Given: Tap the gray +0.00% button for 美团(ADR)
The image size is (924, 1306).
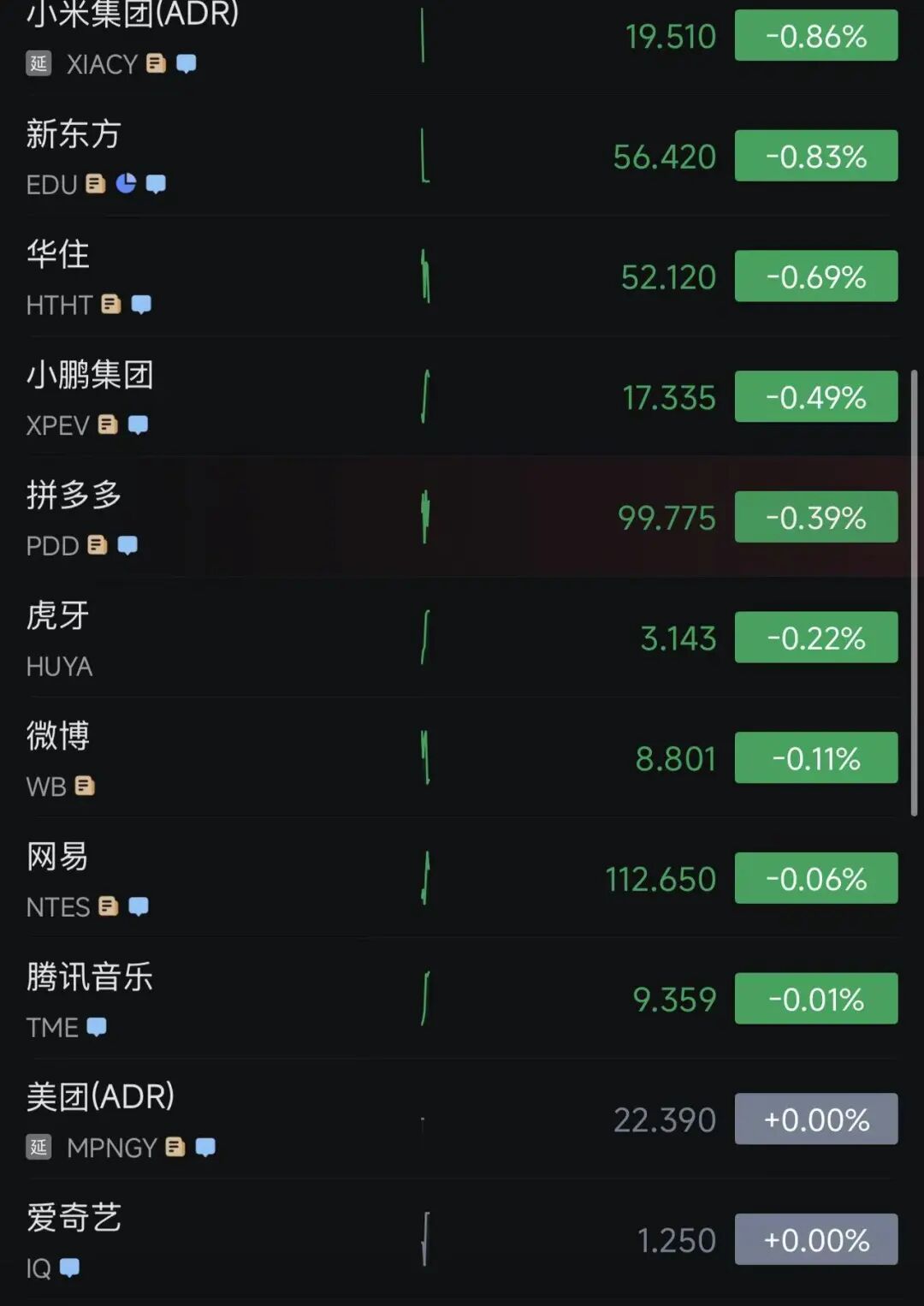Looking at the screenshot, I should pyautogui.click(x=815, y=1119).
